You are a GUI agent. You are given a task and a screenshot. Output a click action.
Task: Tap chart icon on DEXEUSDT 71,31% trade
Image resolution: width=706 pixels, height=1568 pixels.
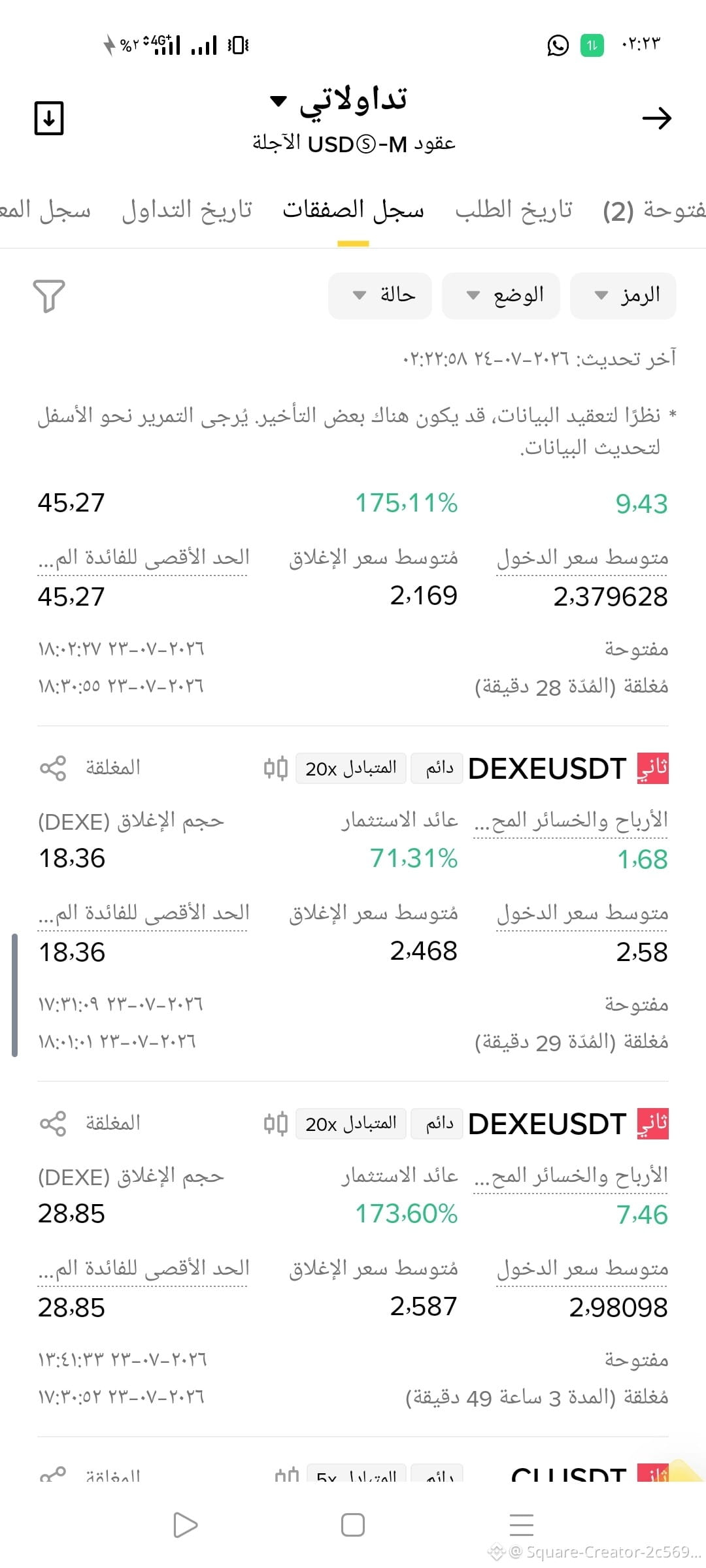tap(275, 768)
